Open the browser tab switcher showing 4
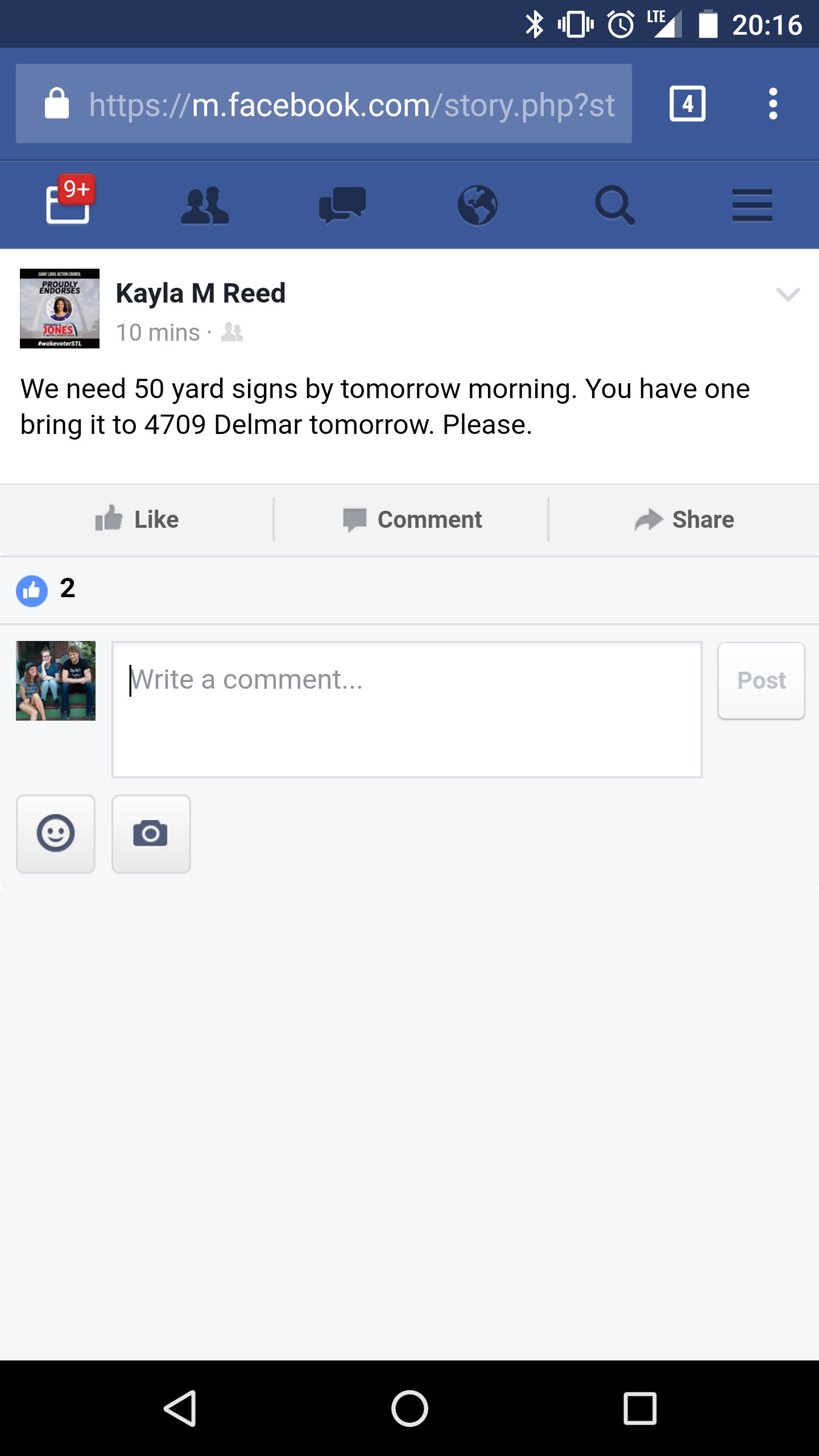 click(687, 104)
